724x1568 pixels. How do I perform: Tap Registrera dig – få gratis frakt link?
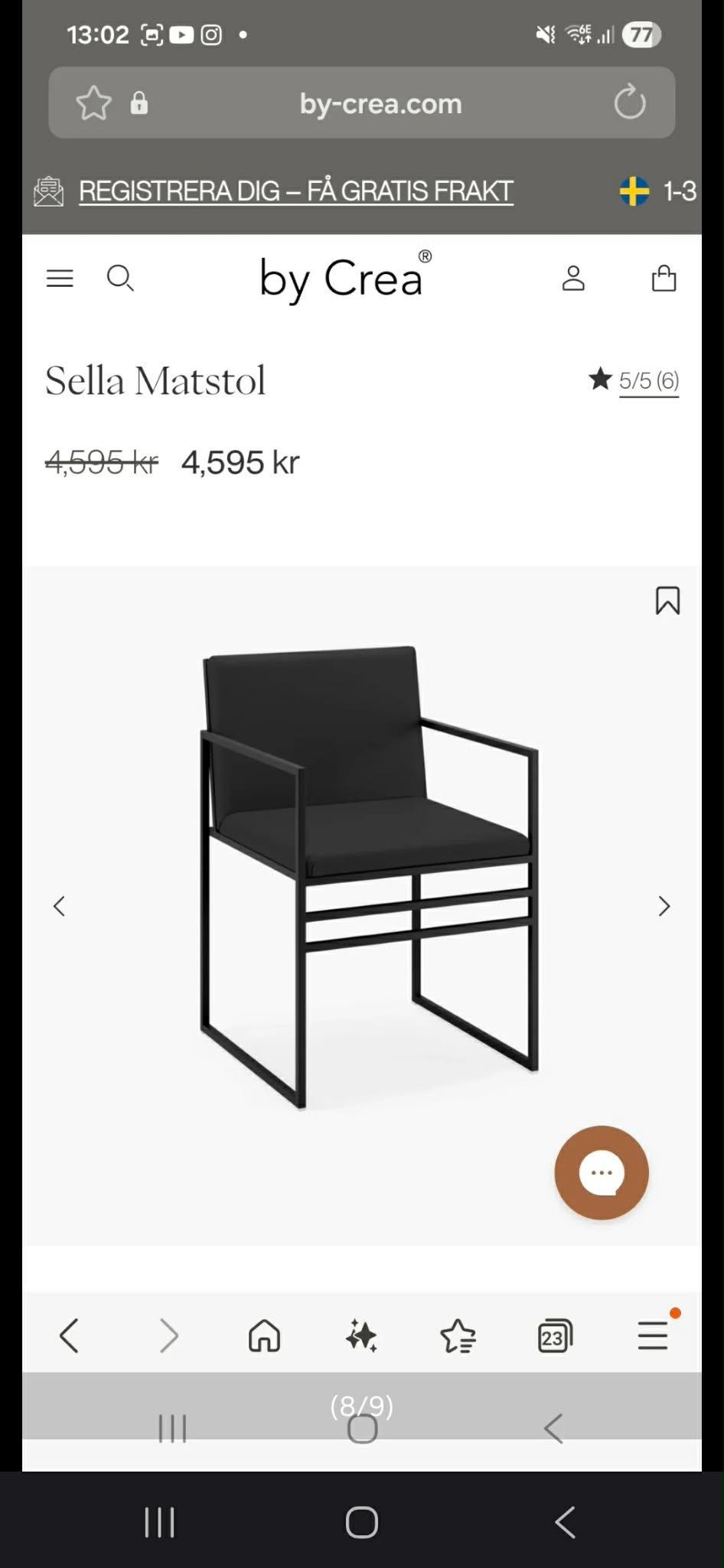(x=295, y=191)
